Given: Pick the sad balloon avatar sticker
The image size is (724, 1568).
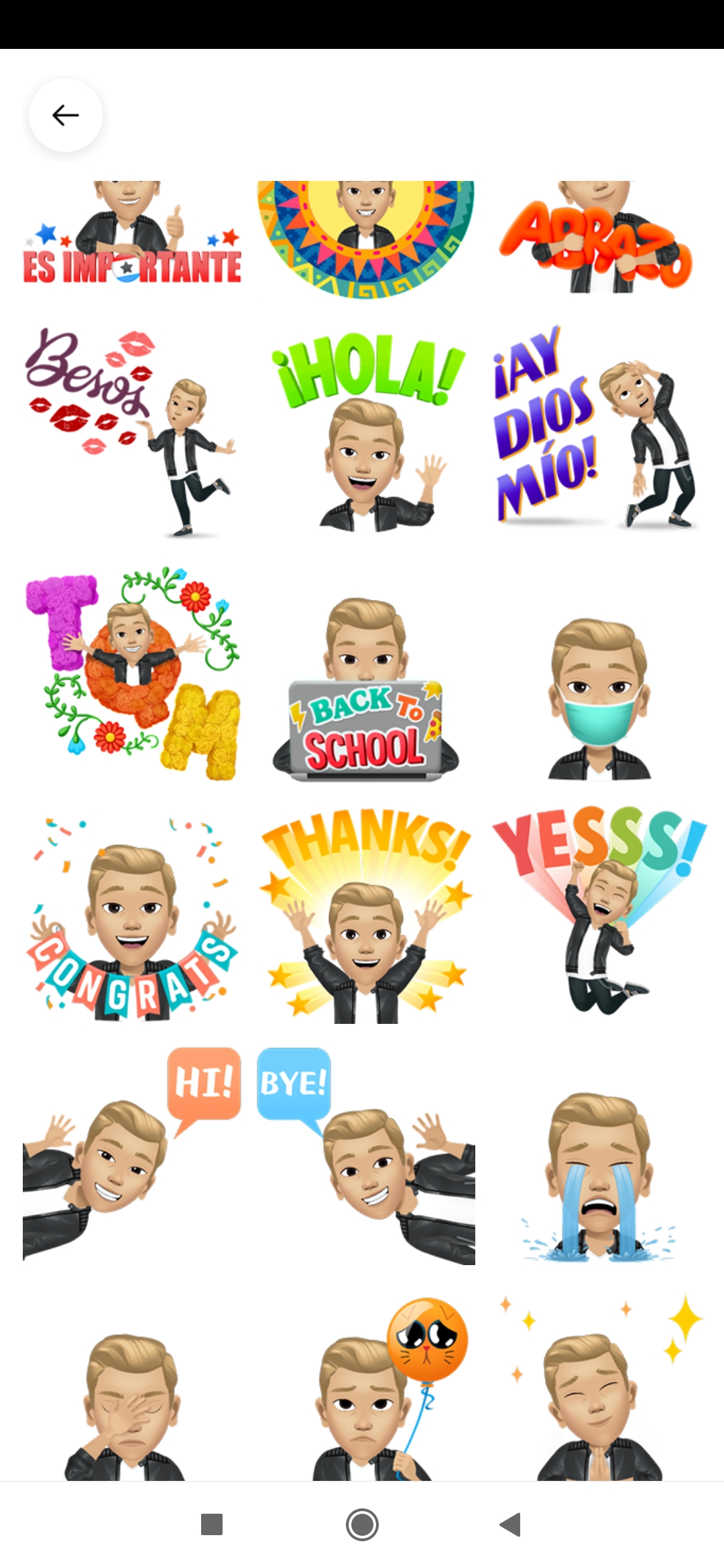Looking at the screenshot, I should click(x=375, y=1394).
